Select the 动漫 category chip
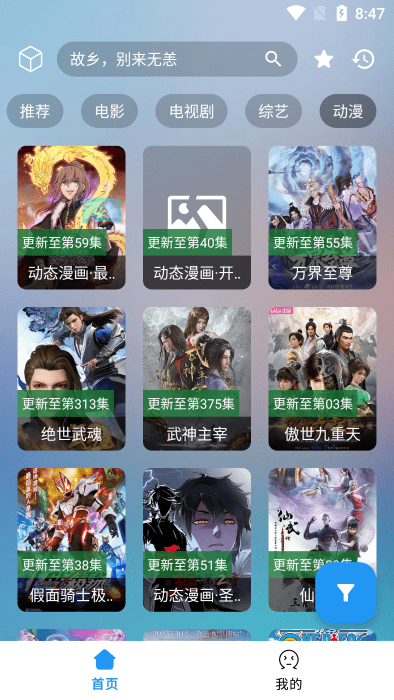 (x=348, y=111)
